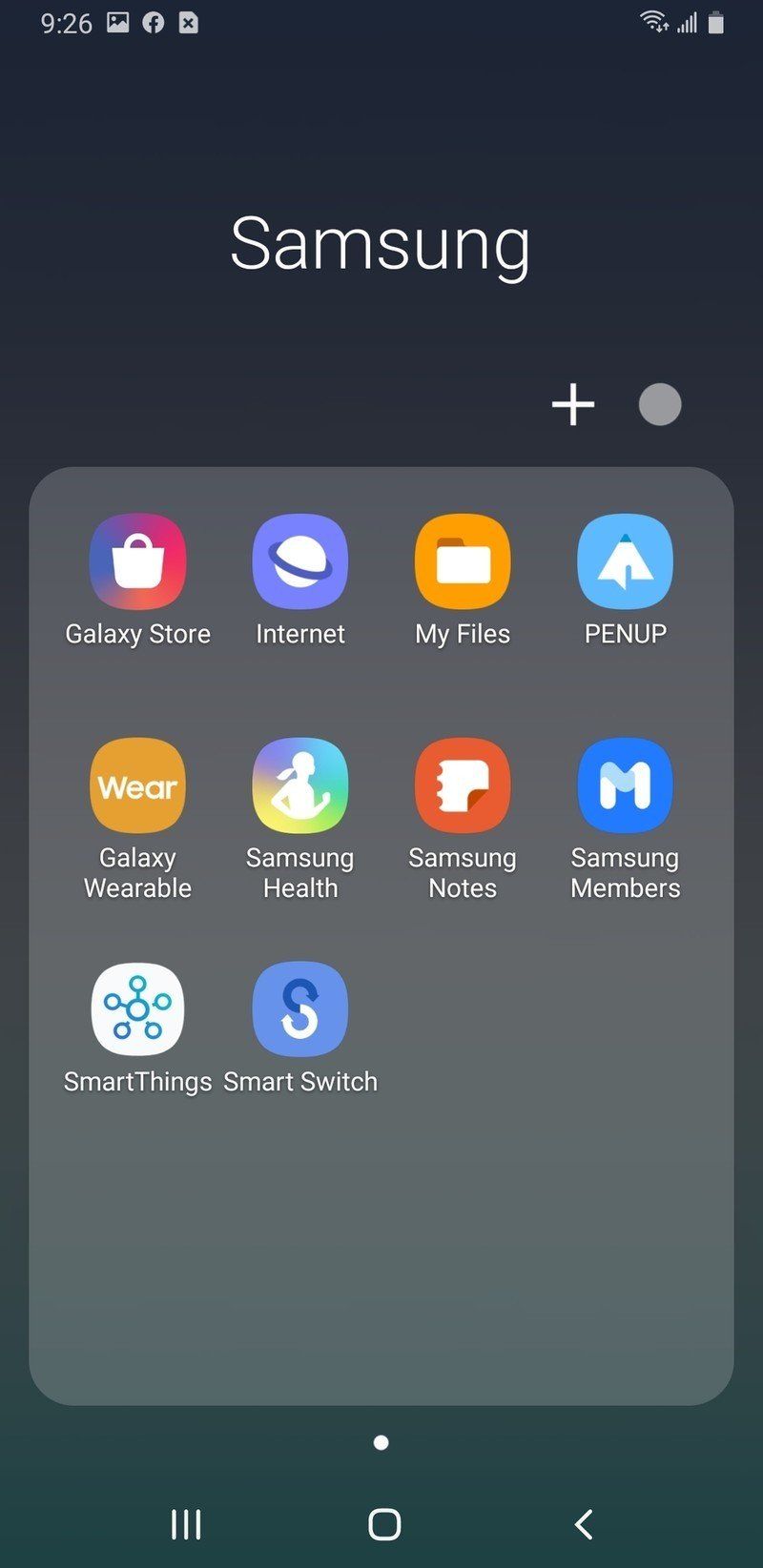Open the Galaxy Store app

tap(137, 560)
